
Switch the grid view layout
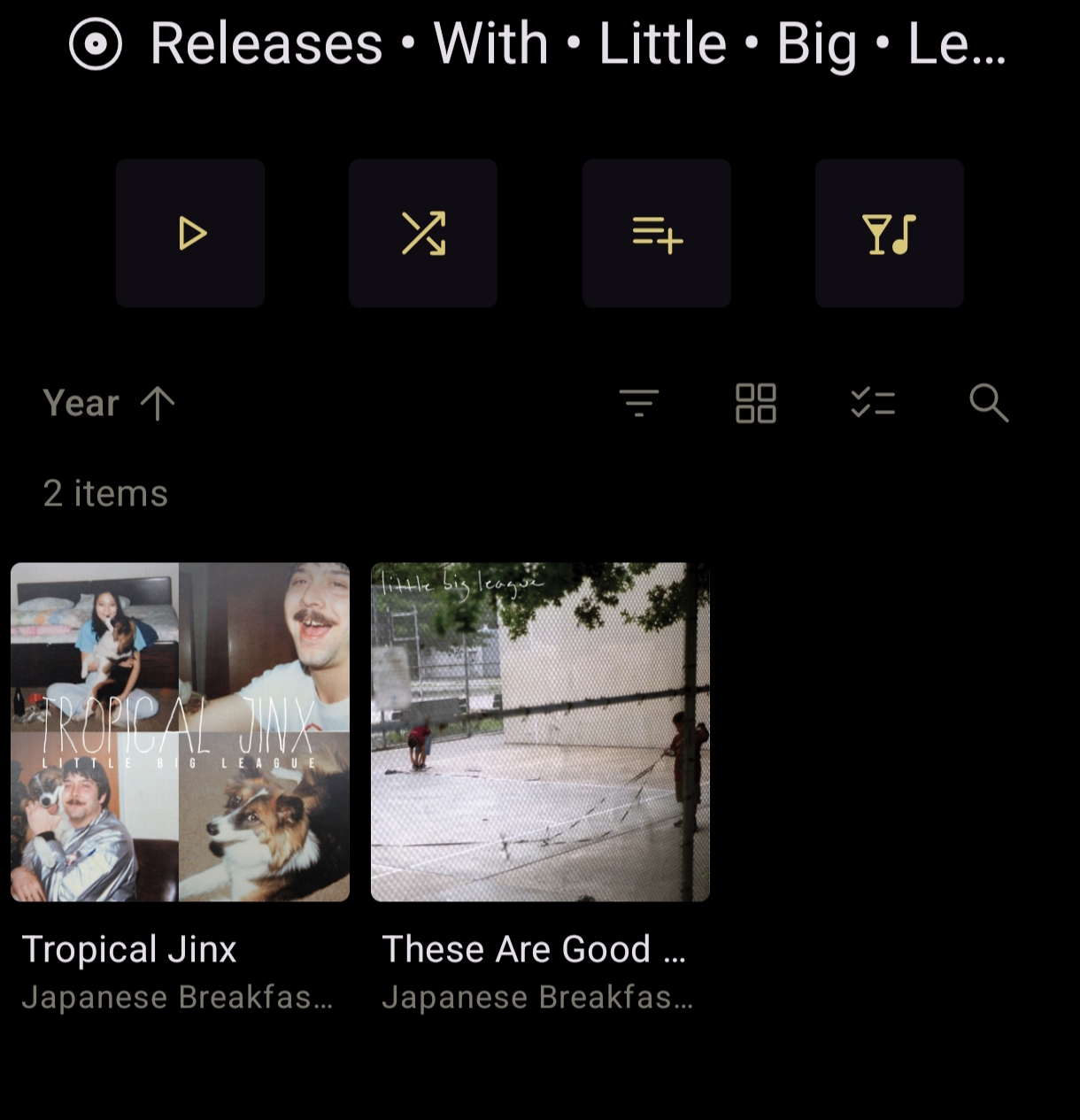click(x=756, y=404)
